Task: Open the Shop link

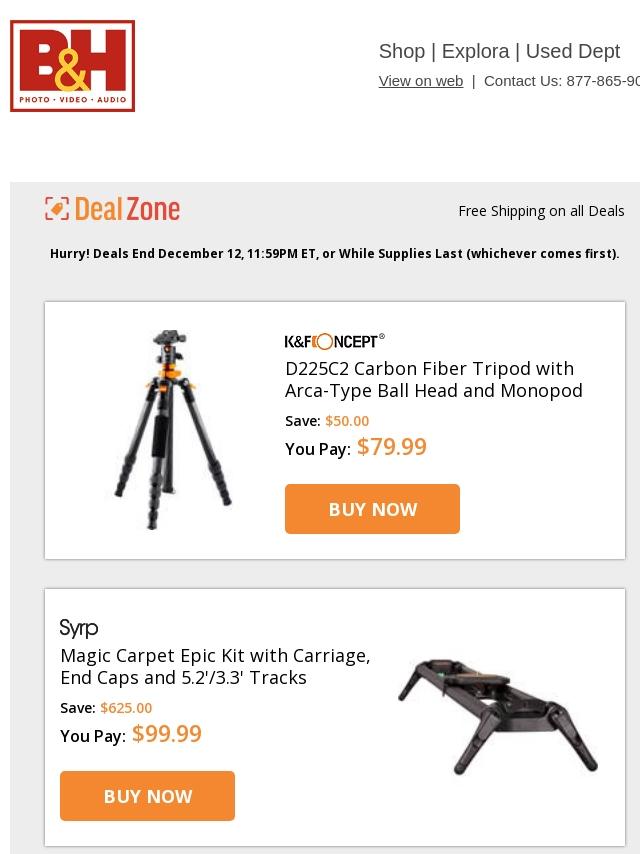Action: (x=401, y=51)
